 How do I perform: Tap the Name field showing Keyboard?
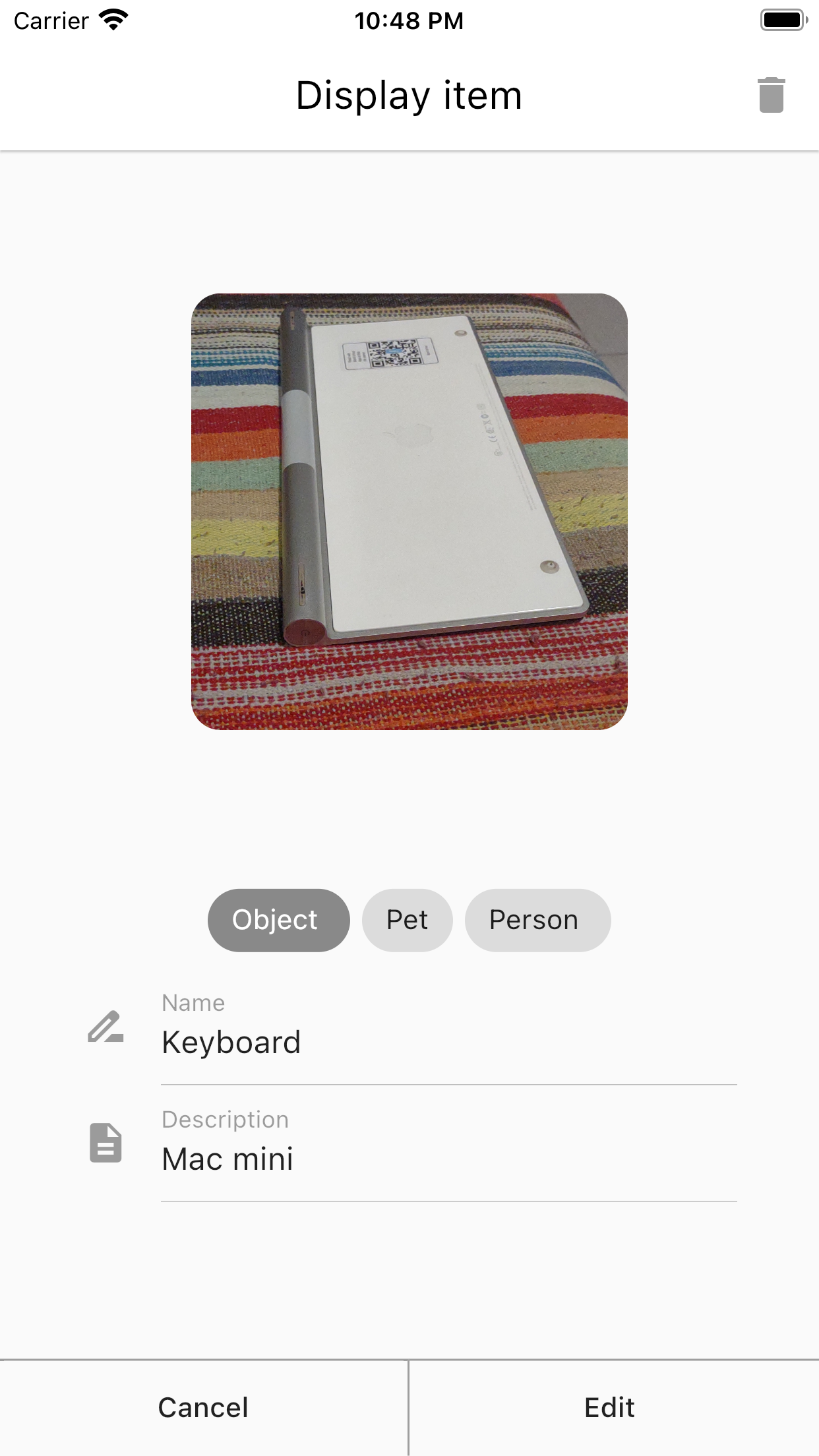coord(448,1043)
